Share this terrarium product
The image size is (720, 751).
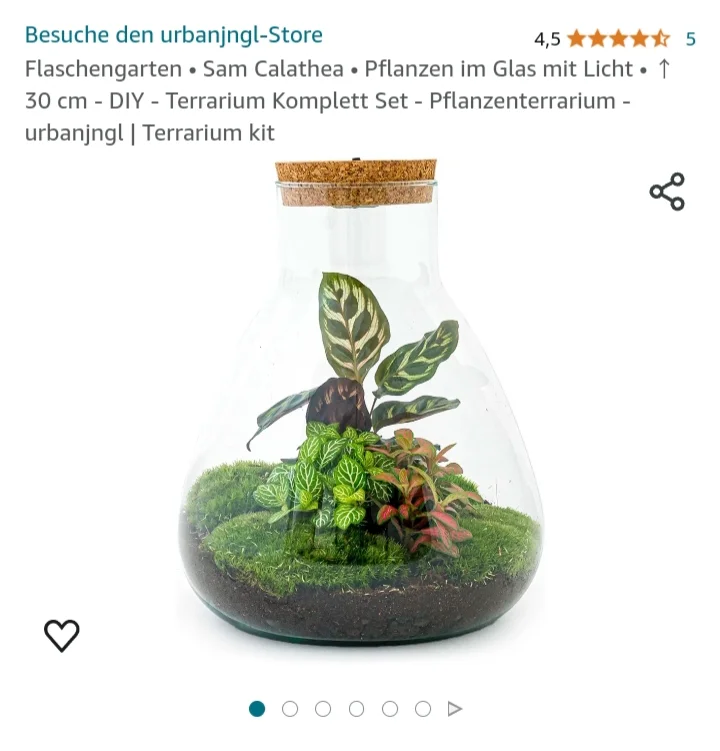tap(667, 192)
